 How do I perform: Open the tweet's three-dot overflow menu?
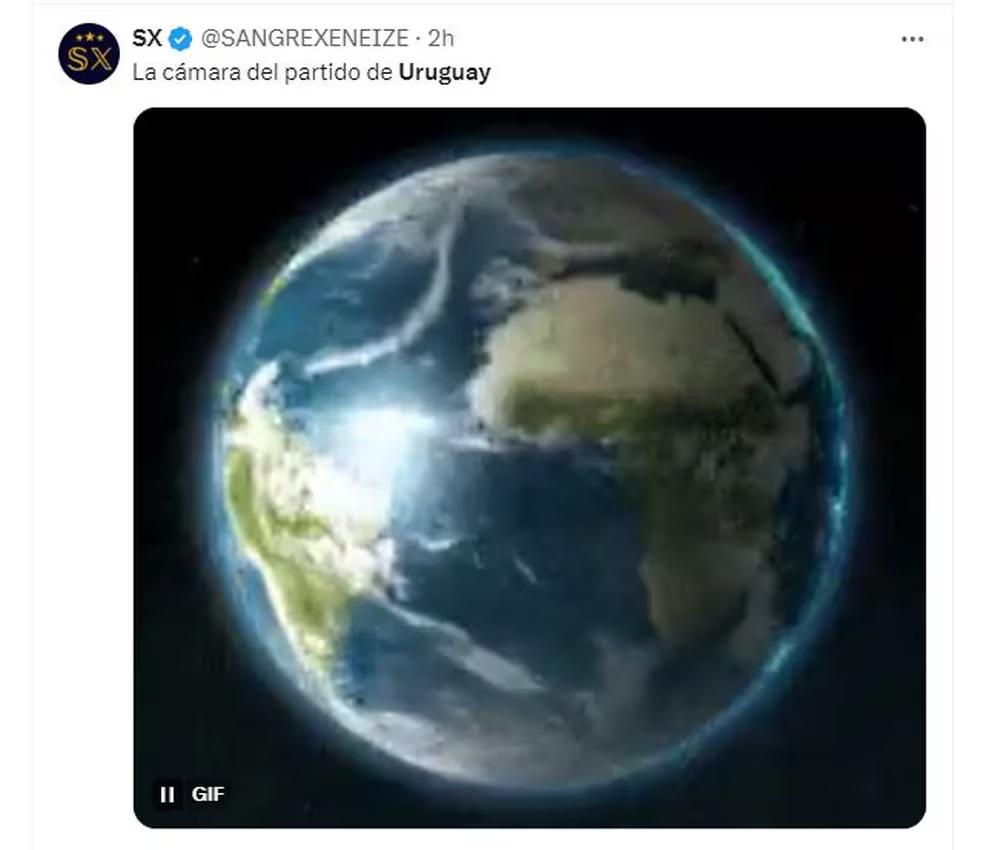[x=912, y=39]
